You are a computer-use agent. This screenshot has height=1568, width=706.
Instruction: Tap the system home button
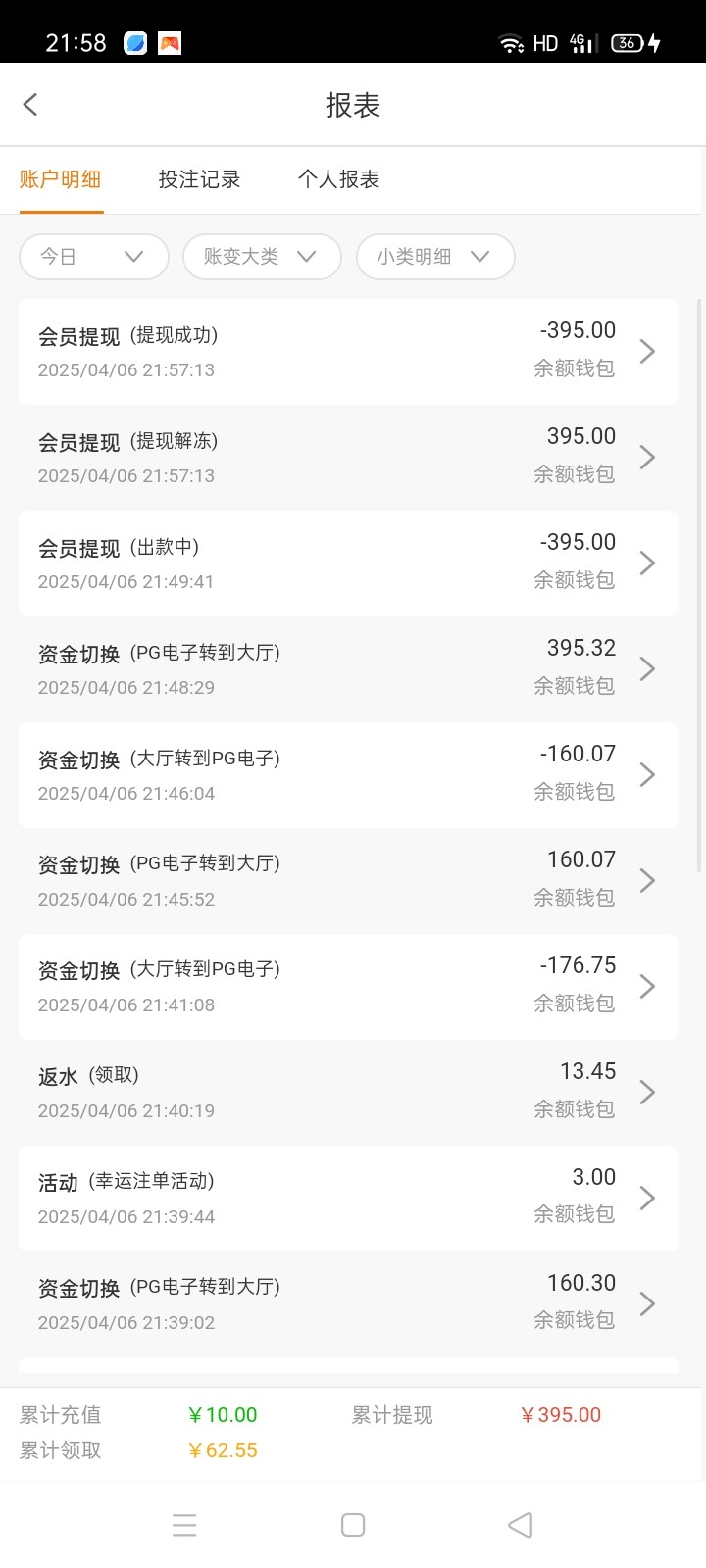[353, 1525]
